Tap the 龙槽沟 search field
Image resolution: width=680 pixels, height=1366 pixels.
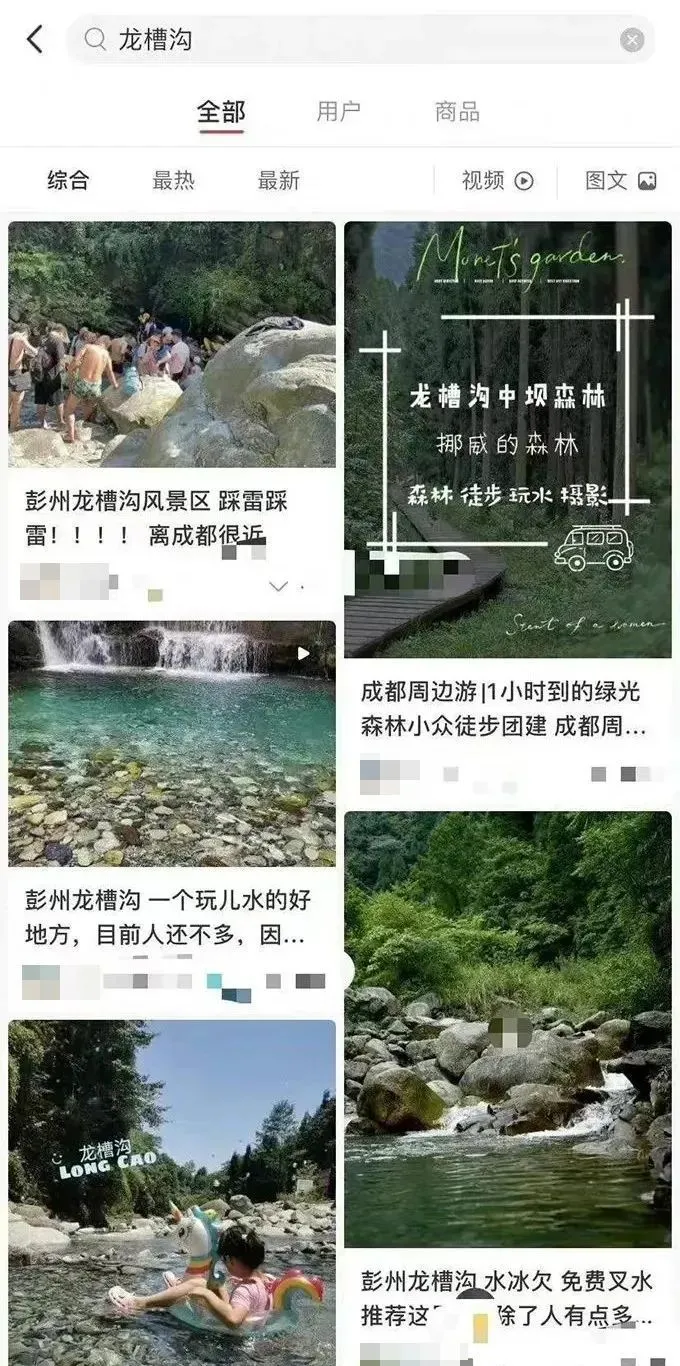(x=350, y=40)
